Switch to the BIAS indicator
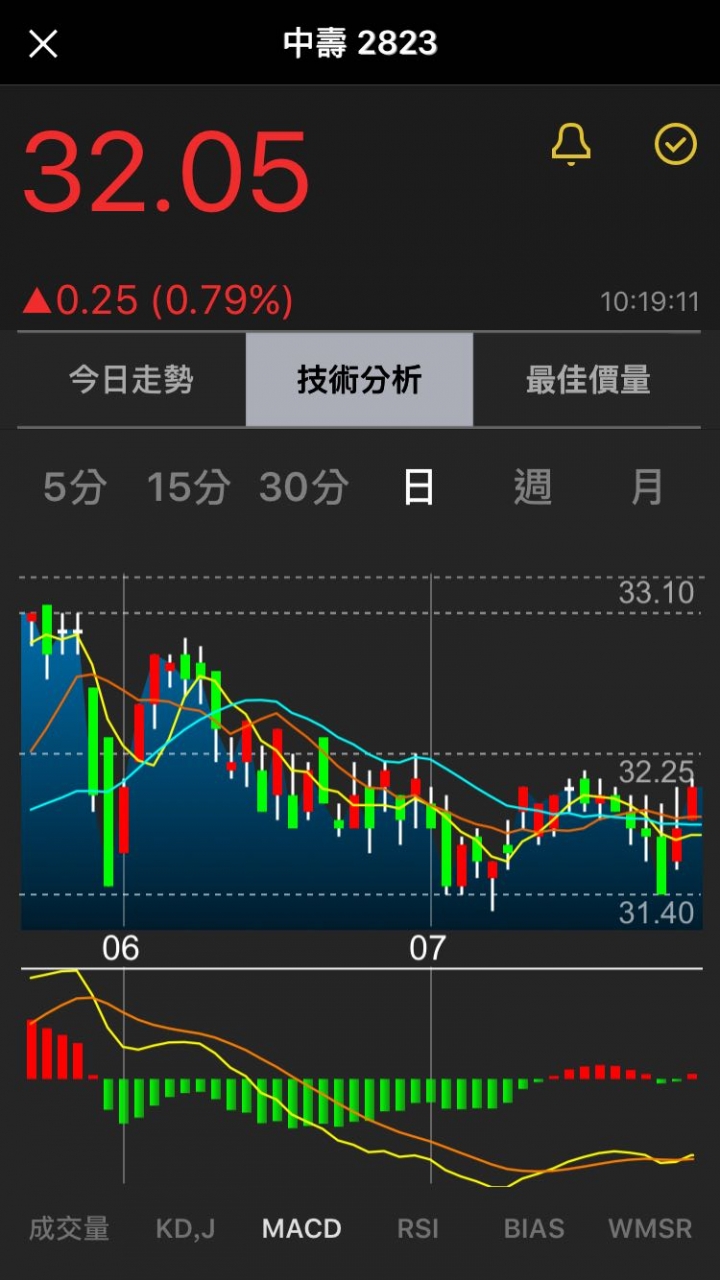 534,1229
